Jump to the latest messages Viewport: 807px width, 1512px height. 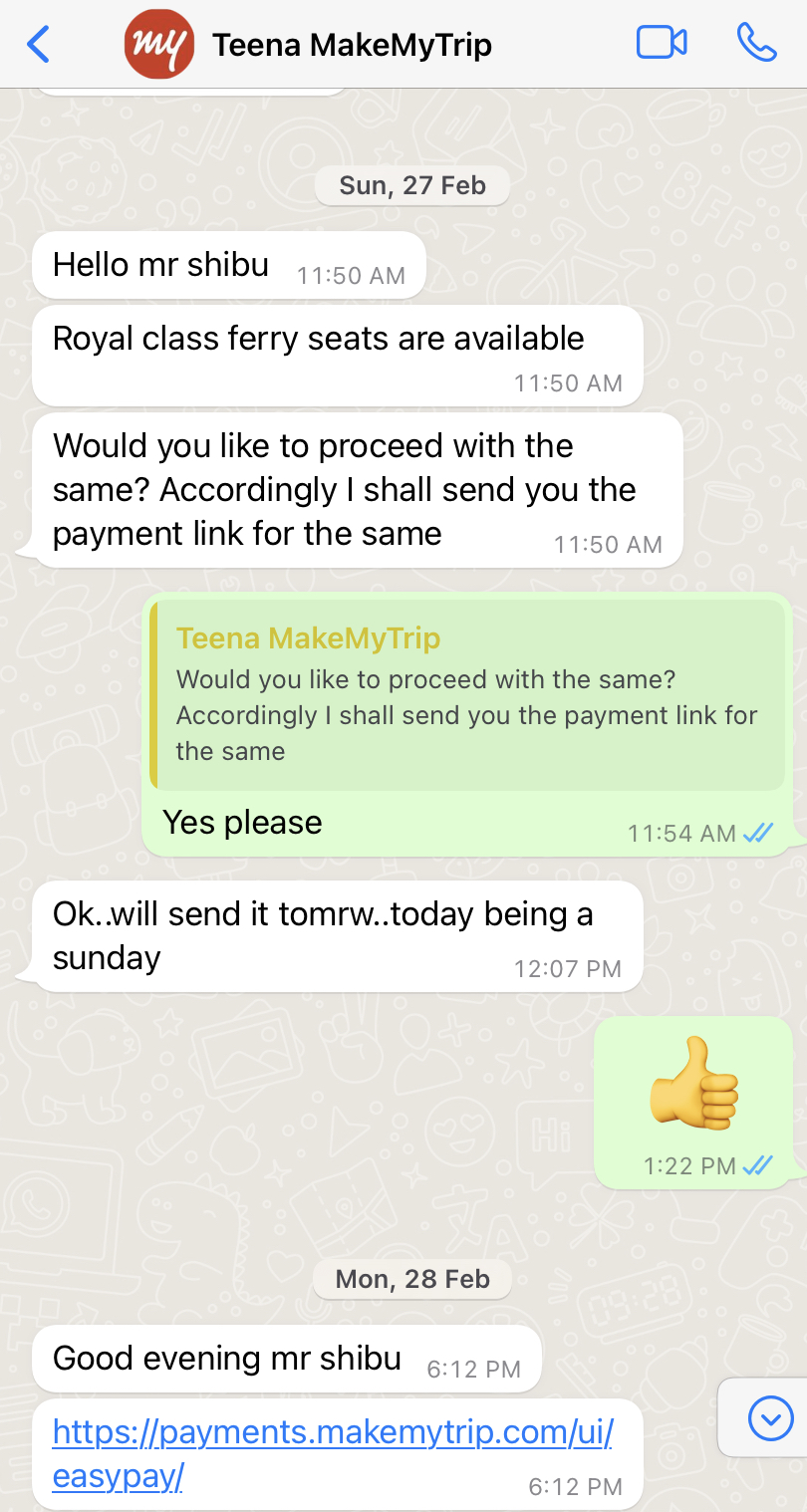[x=770, y=1417]
